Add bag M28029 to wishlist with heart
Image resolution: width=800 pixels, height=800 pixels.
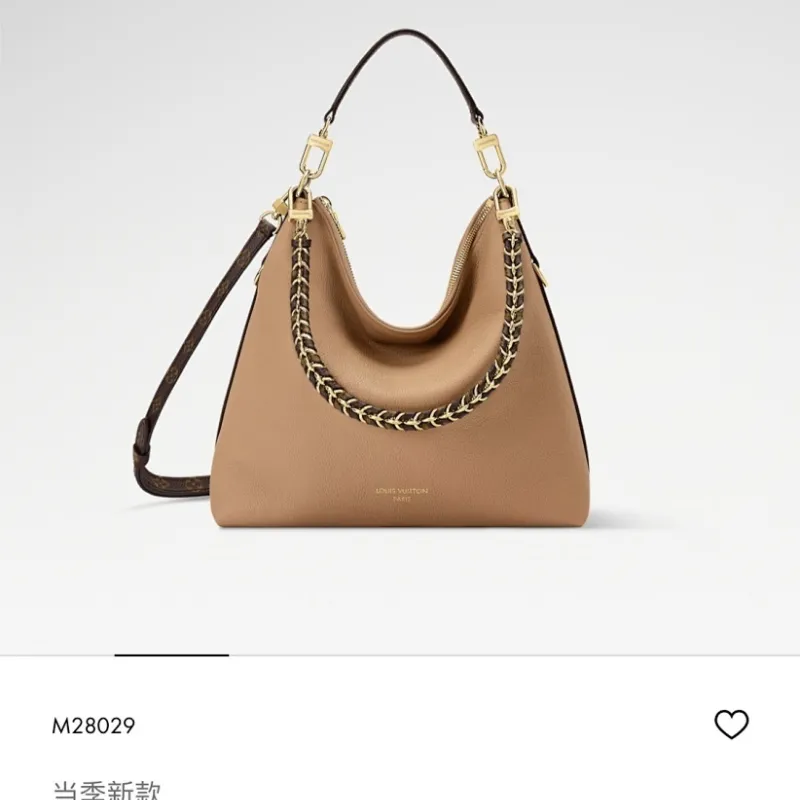[x=731, y=725]
